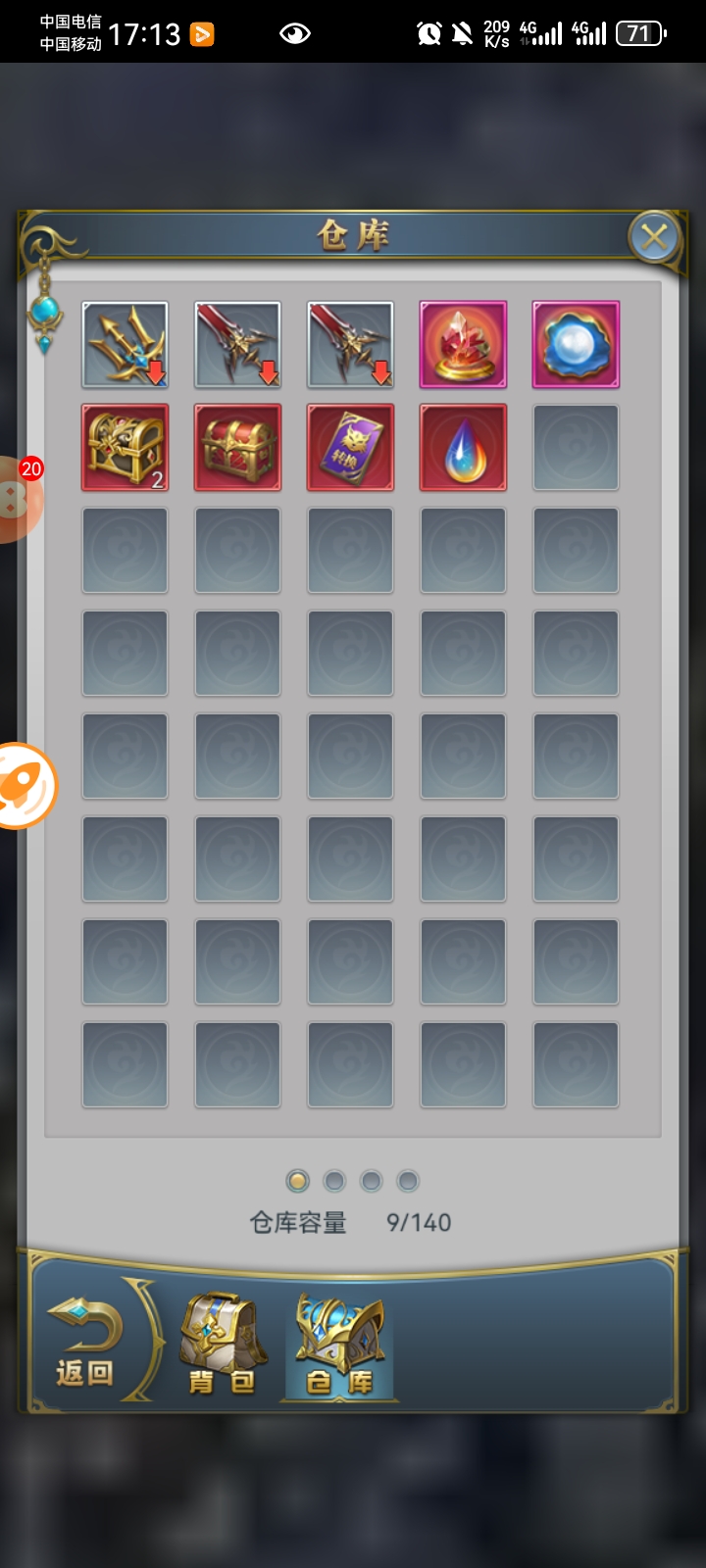Switch to the 背包 backpack tab

coord(223,1343)
